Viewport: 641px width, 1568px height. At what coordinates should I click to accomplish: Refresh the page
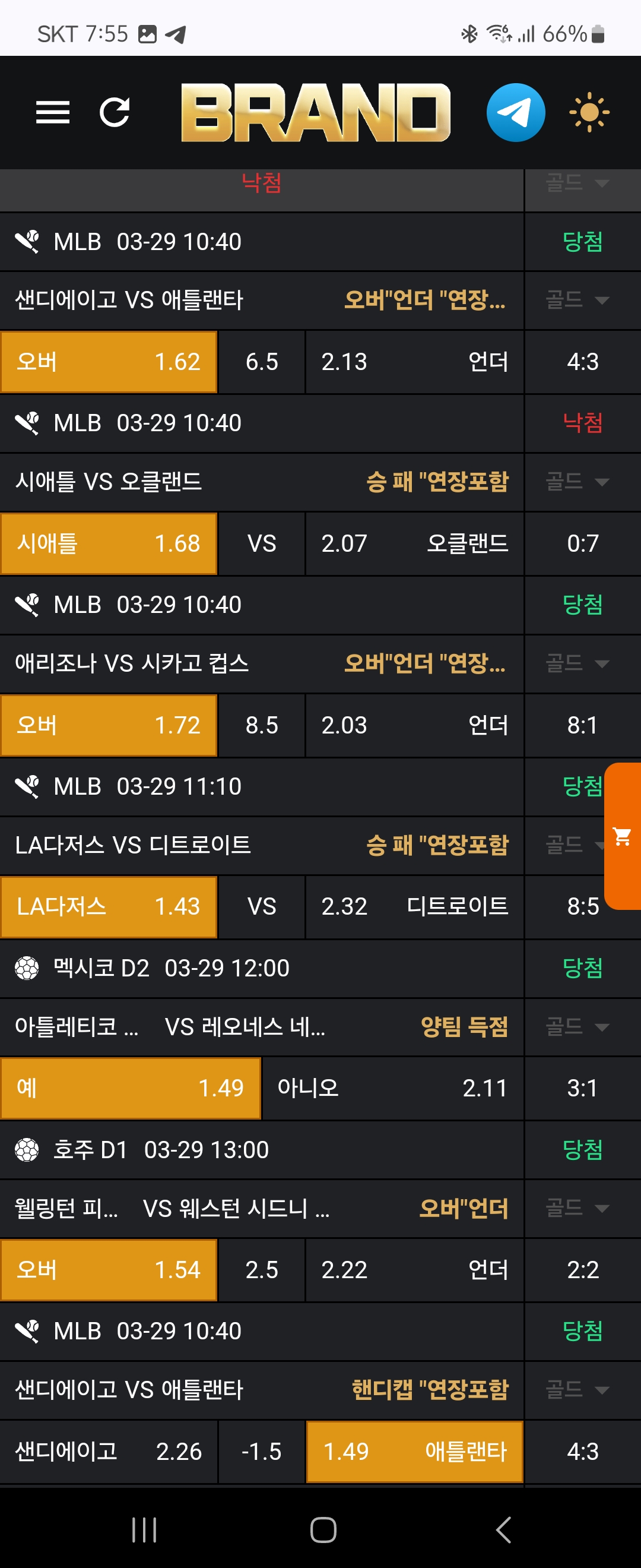(115, 113)
